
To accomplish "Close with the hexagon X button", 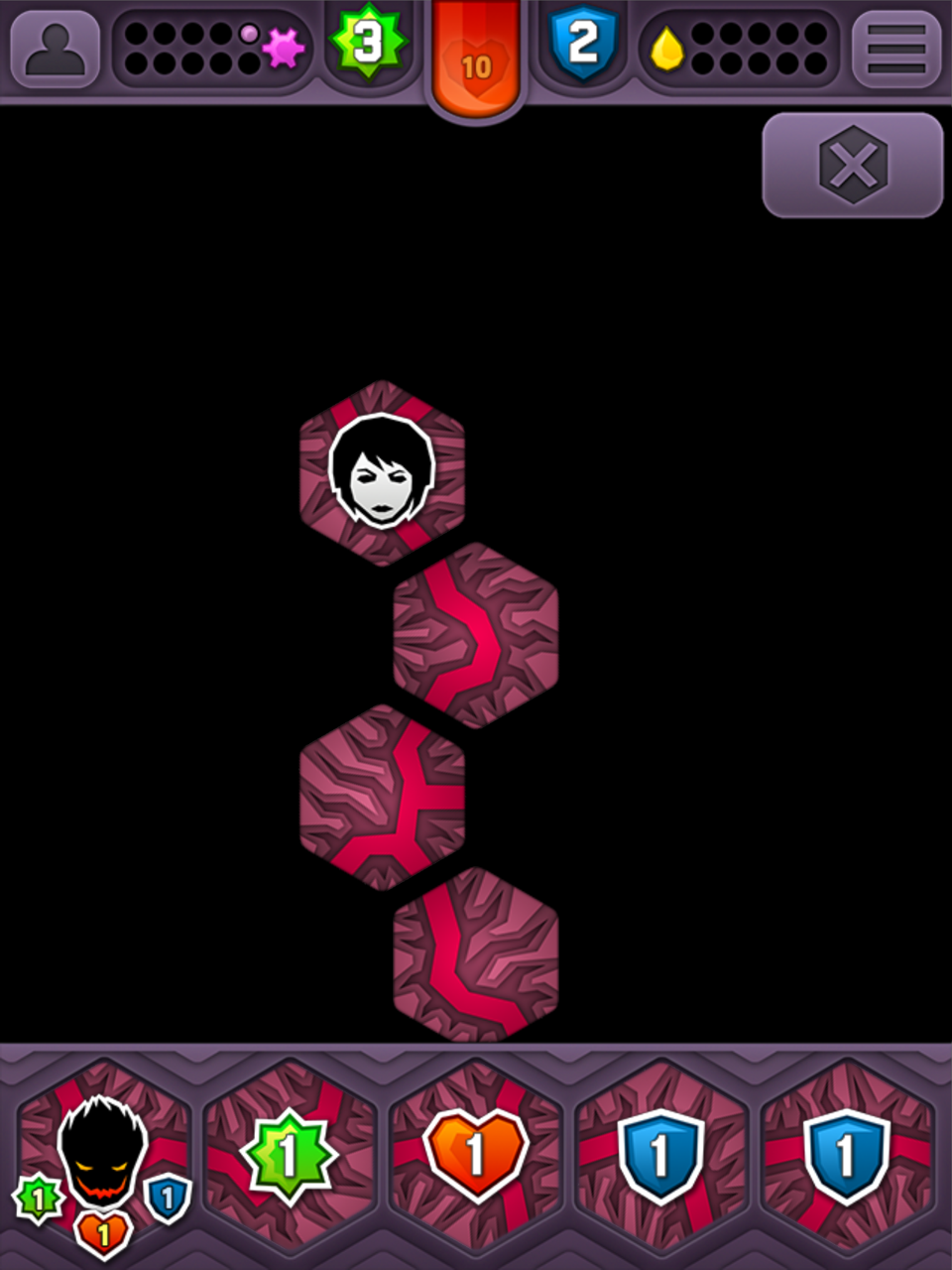I will 852,165.
